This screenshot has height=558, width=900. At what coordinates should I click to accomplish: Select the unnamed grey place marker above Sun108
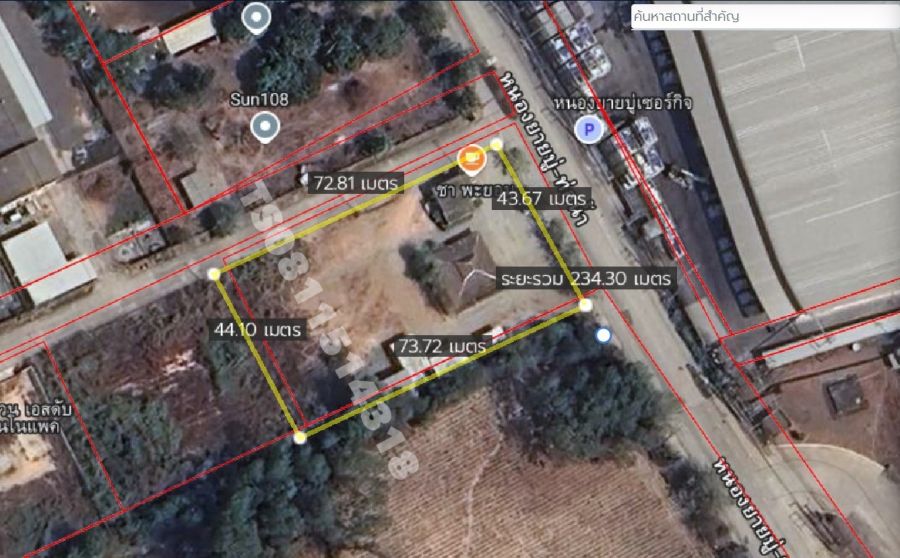258,17
